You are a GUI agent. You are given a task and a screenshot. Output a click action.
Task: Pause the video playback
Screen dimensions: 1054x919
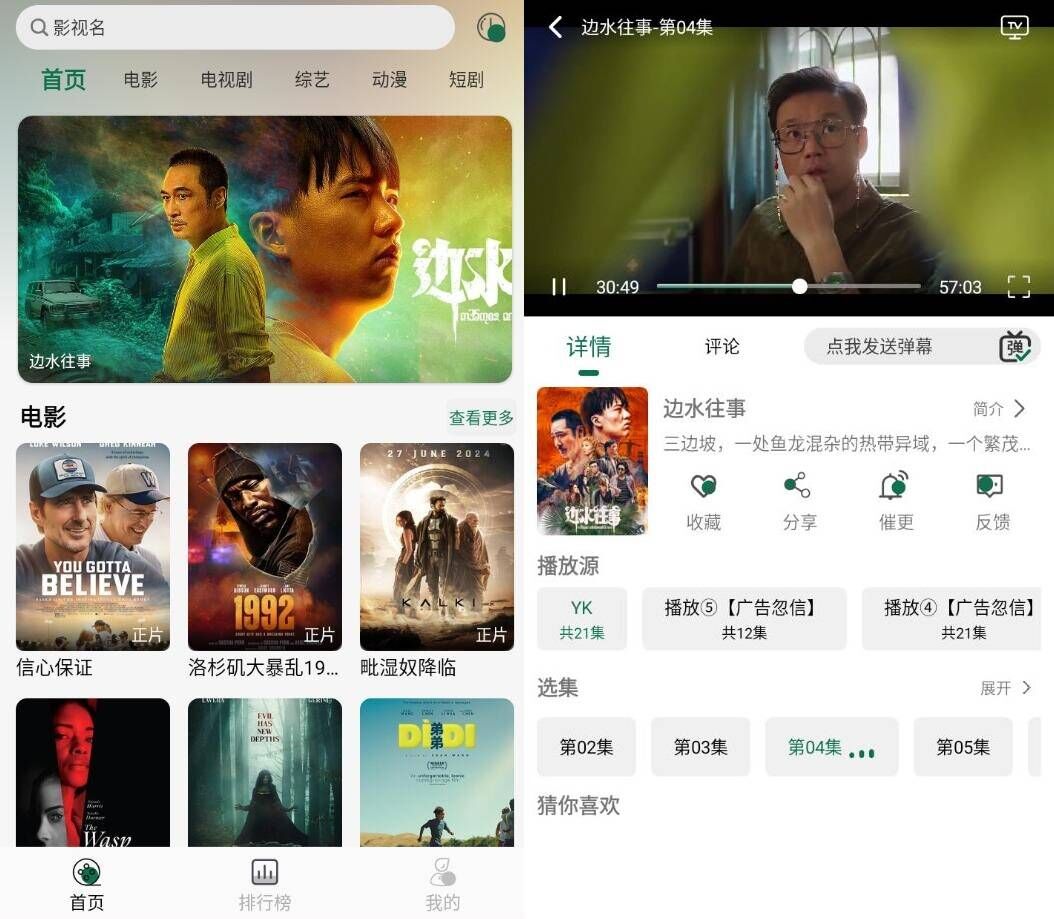[x=559, y=287]
